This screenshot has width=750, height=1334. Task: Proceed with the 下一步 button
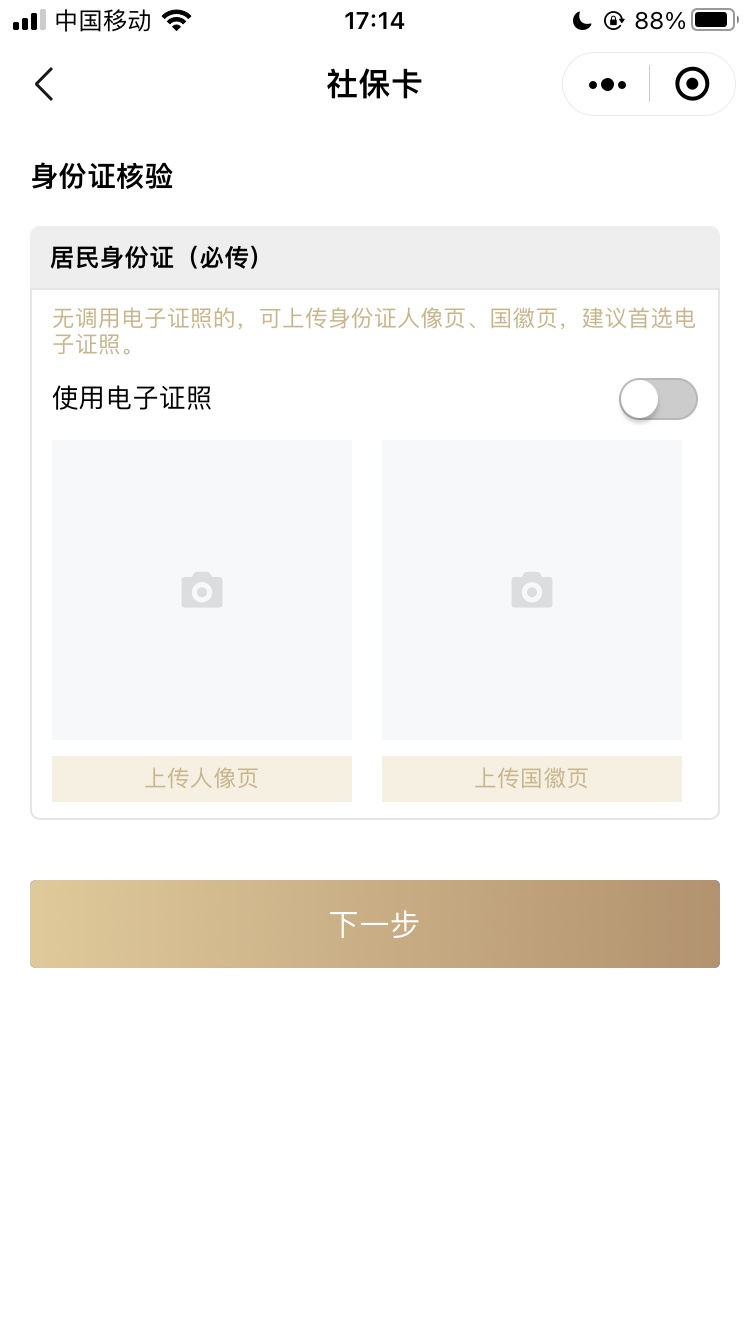pyautogui.click(x=375, y=924)
